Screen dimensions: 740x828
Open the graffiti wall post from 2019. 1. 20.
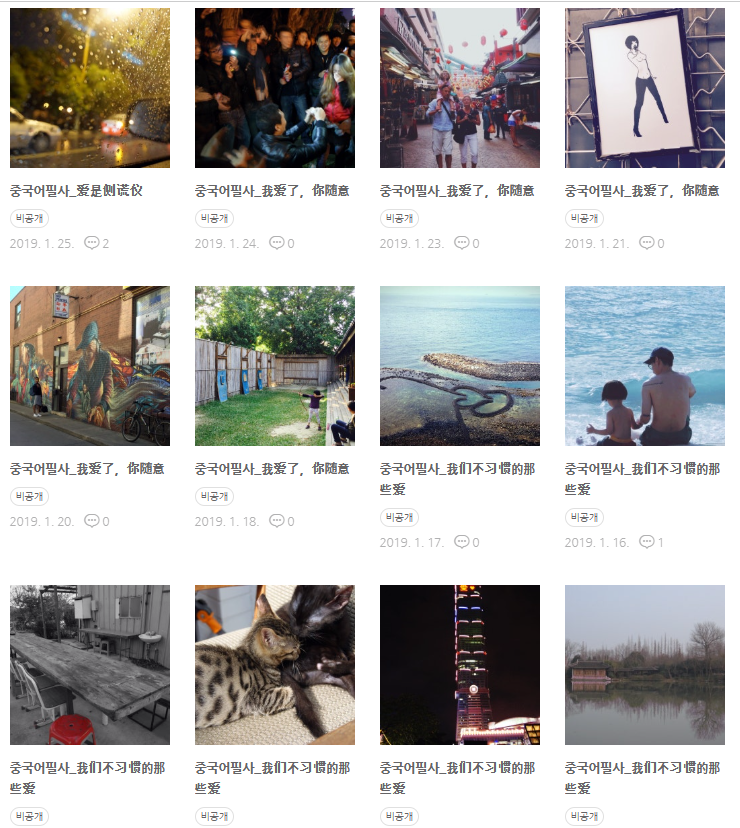pyautogui.click(x=89, y=366)
